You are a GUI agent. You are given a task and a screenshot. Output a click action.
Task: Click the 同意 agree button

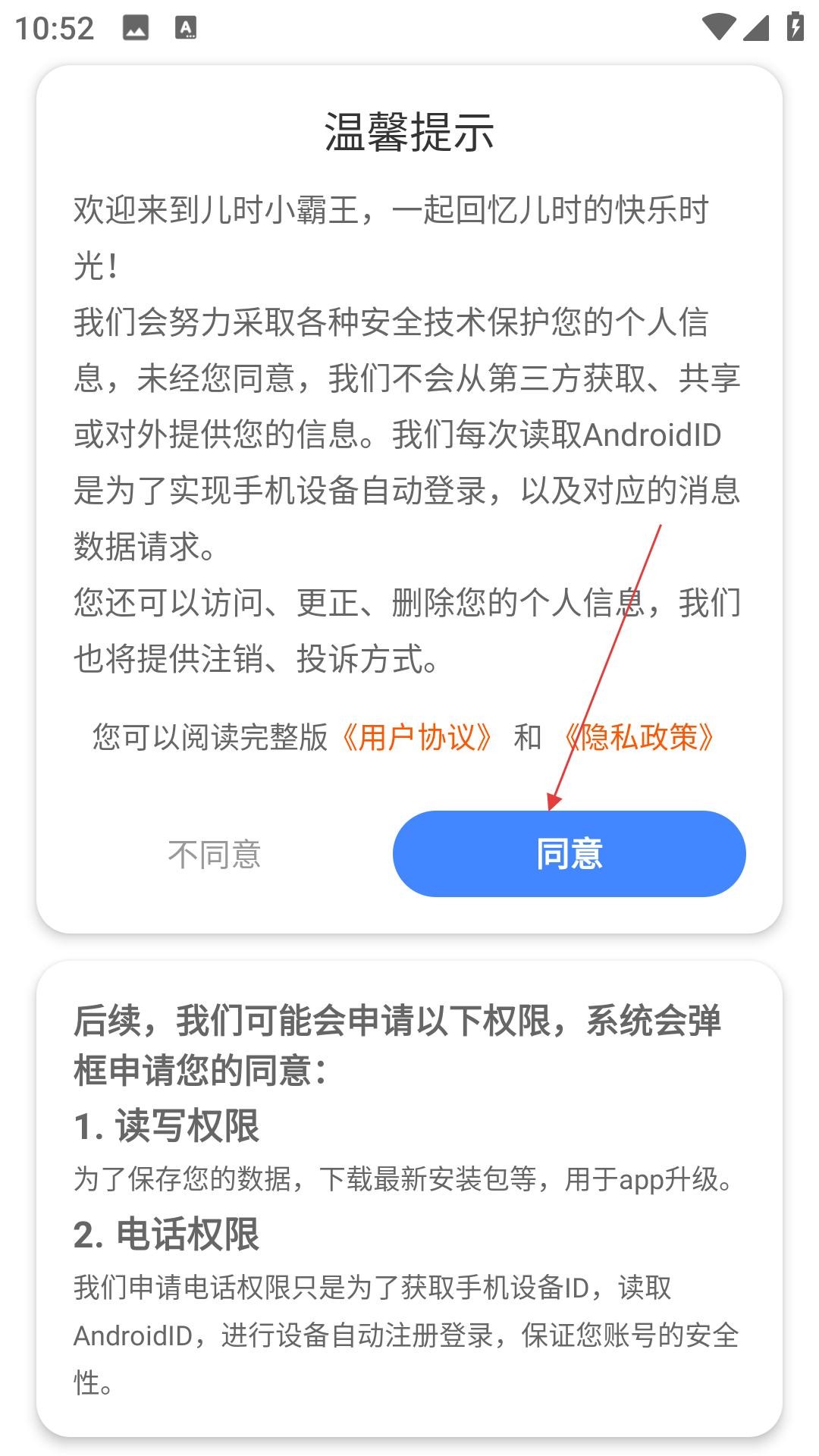coord(569,854)
